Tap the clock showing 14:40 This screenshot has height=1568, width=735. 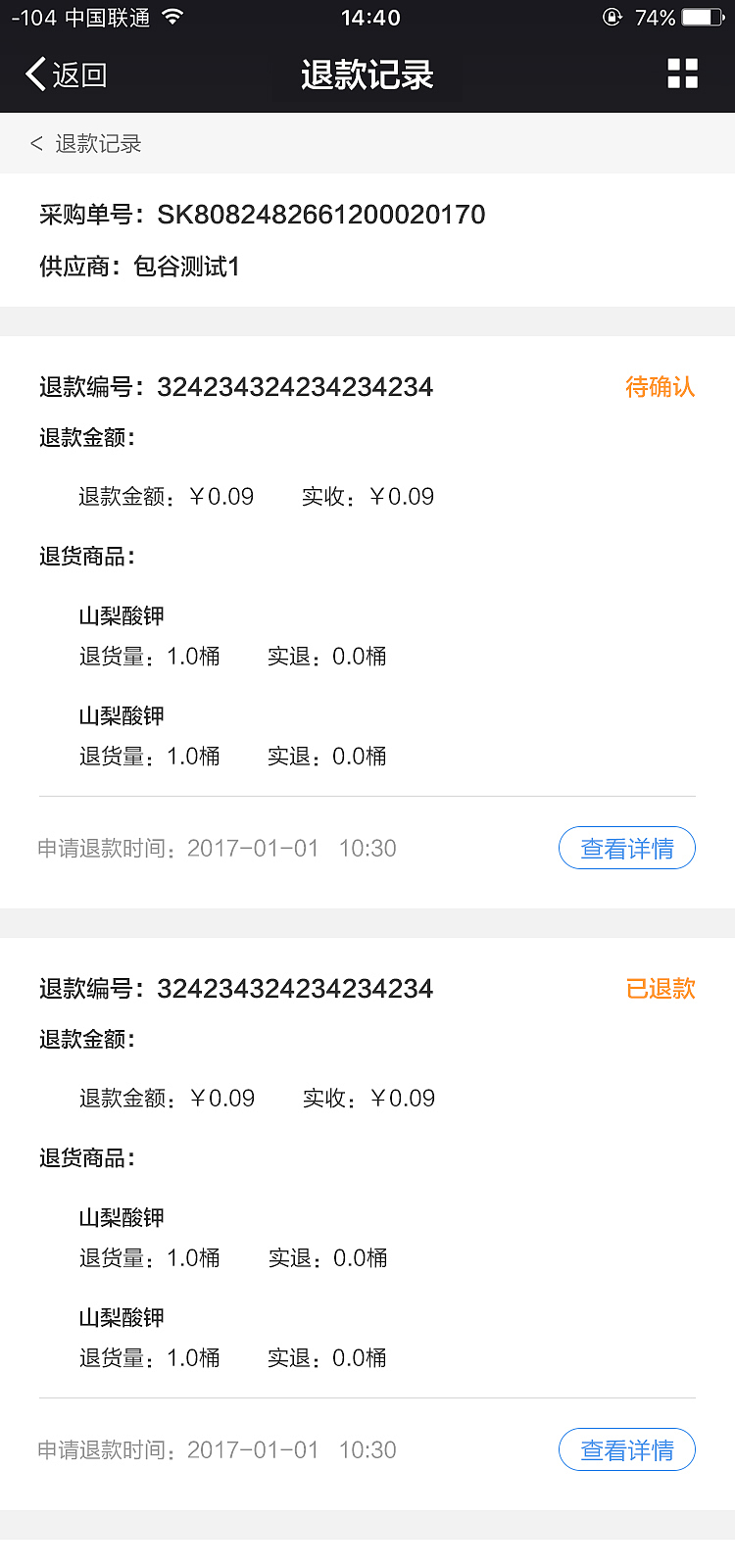(x=367, y=17)
